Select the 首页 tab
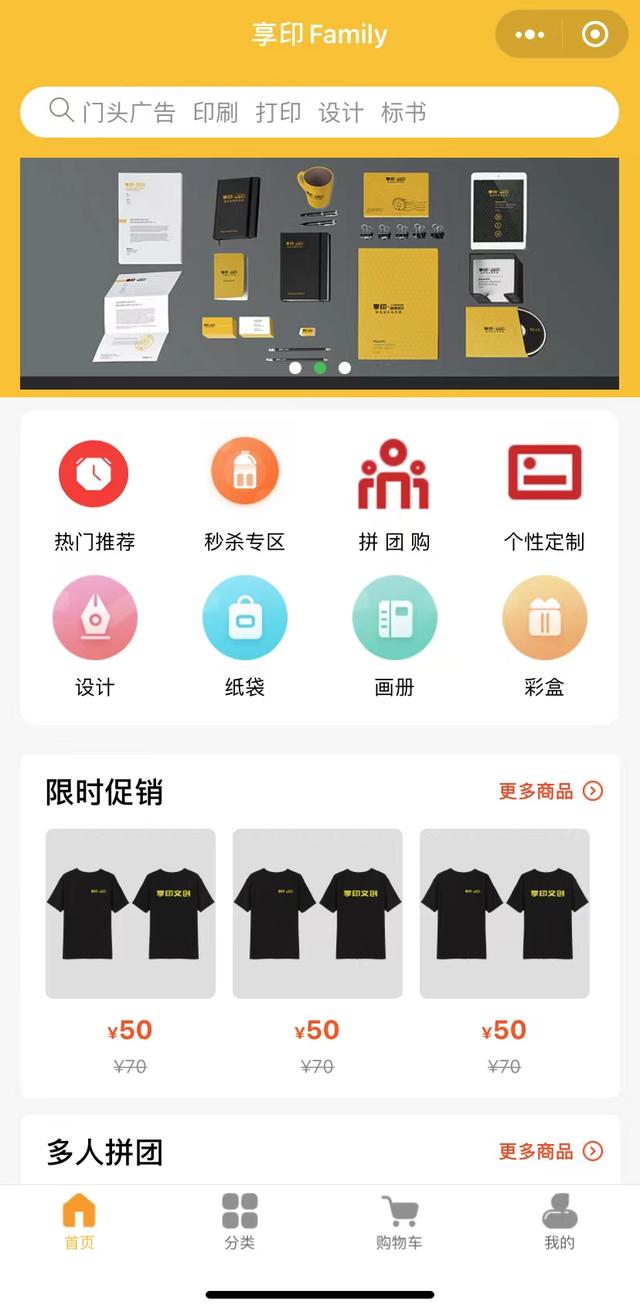This screenshot has height=1311, width=640. [80, 1222]
